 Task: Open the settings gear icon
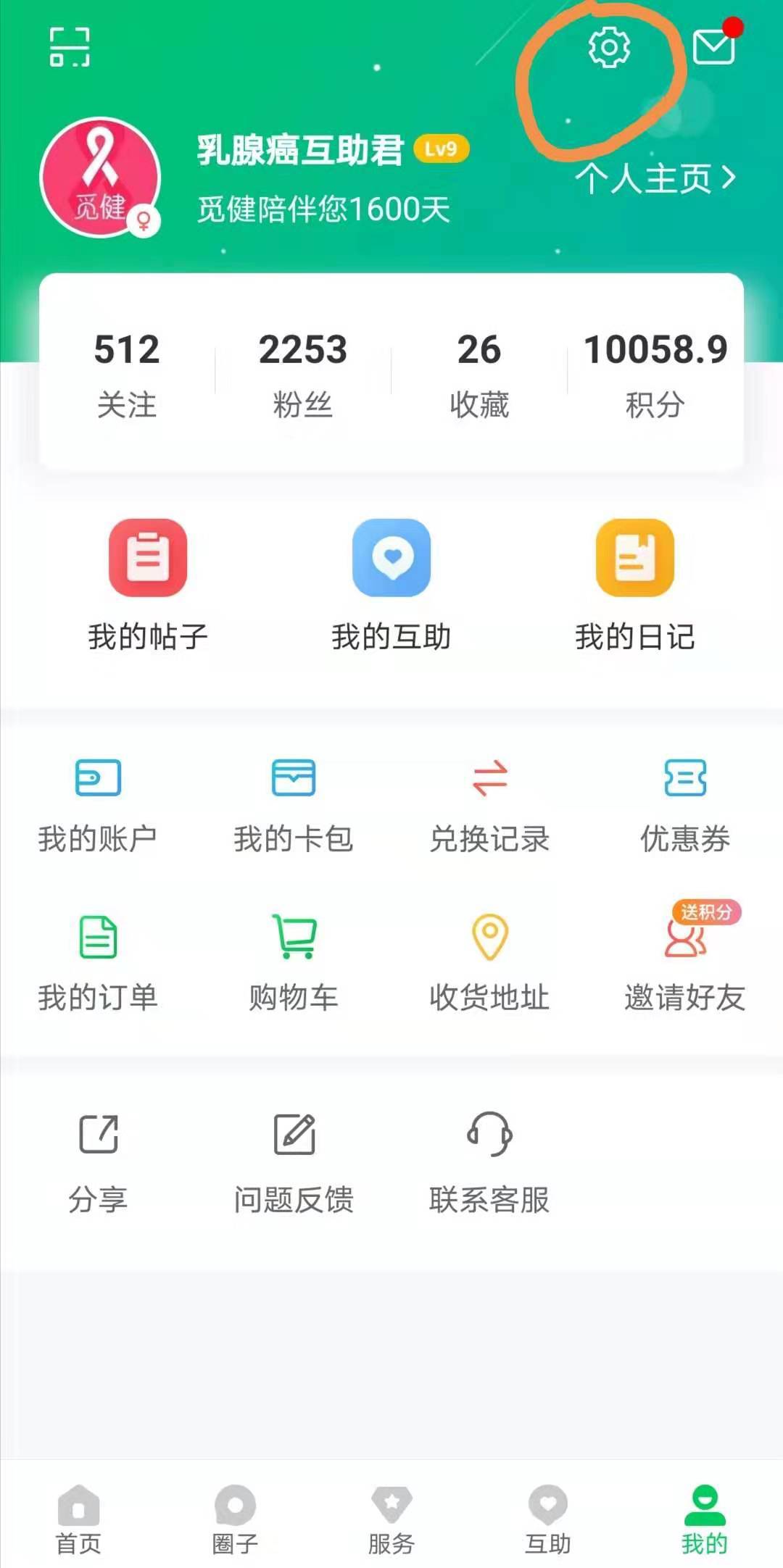(x=609, y=48)
